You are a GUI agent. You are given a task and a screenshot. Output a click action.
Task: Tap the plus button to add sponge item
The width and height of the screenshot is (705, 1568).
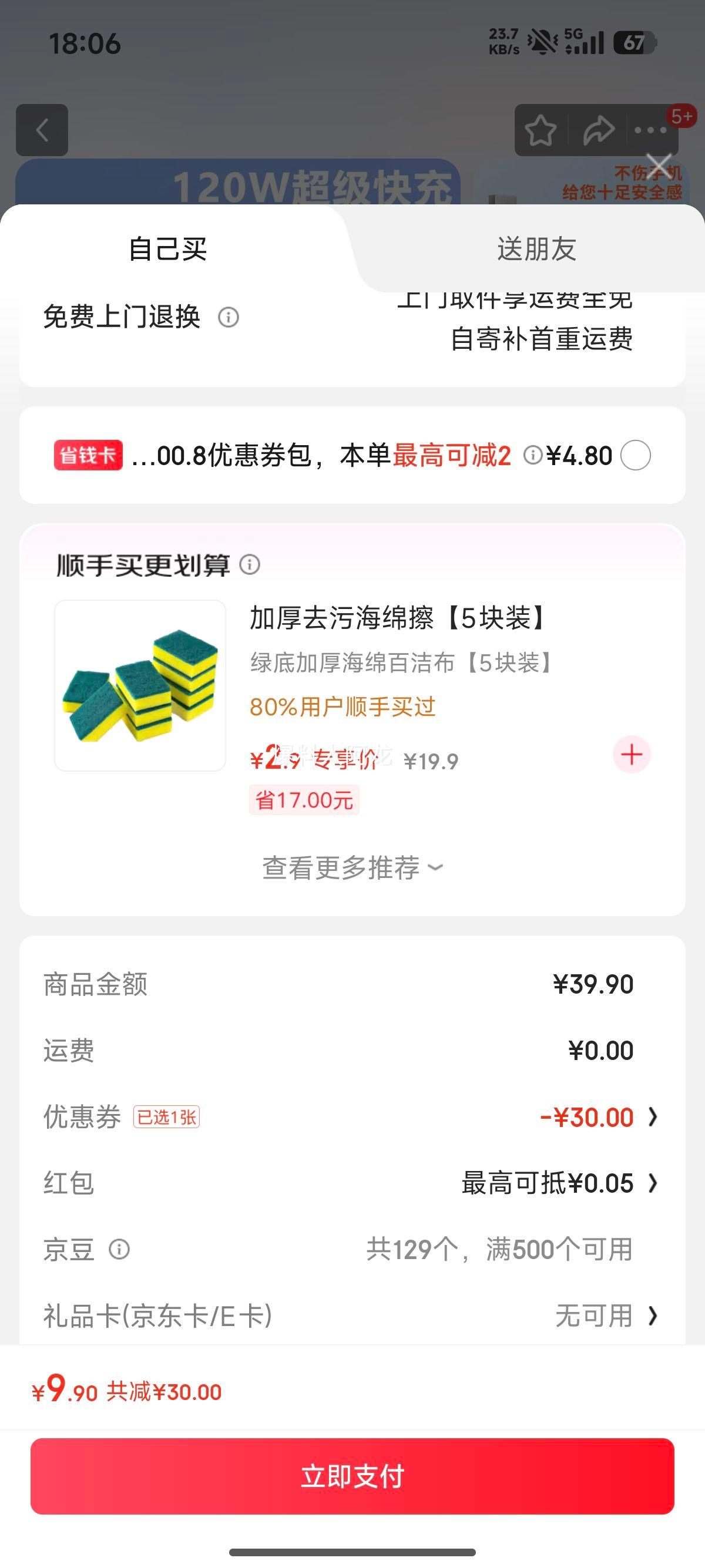[632, 753]
